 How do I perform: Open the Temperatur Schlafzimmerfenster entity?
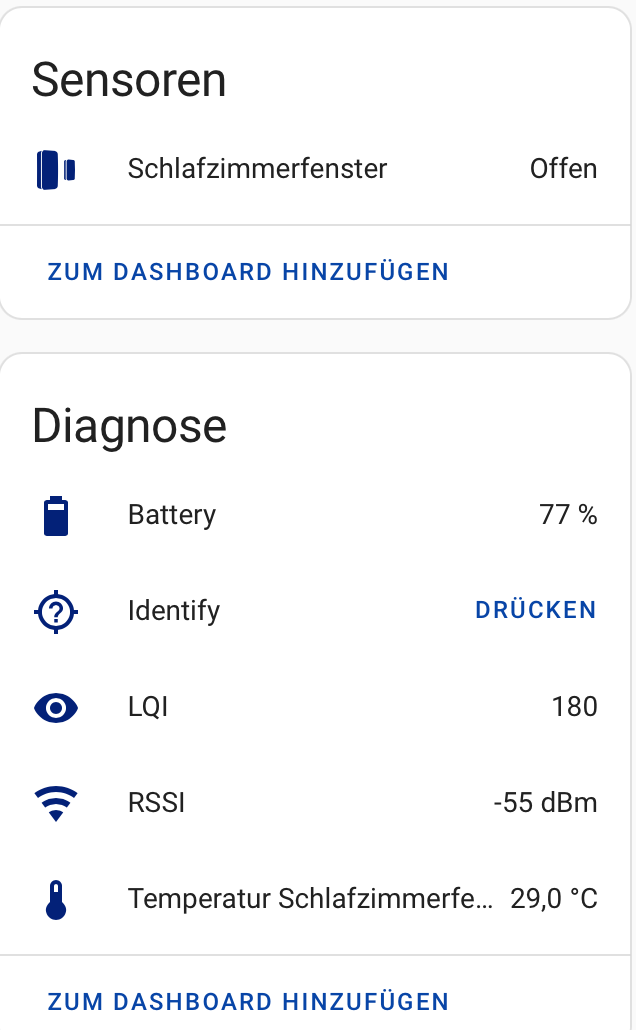[310, 899]
